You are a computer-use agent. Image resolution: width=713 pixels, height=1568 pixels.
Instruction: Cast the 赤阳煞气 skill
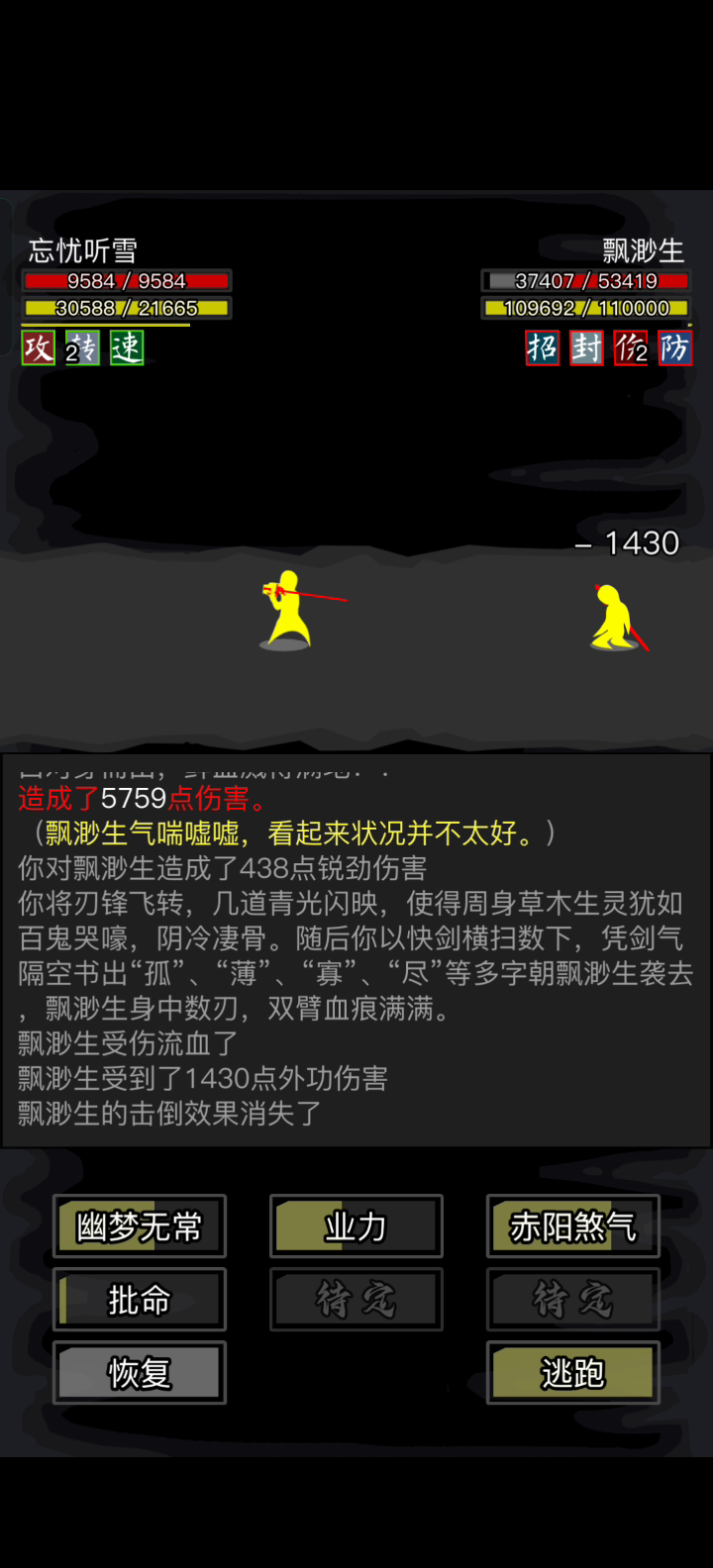pyautogui.click(x=573, y=1226)
